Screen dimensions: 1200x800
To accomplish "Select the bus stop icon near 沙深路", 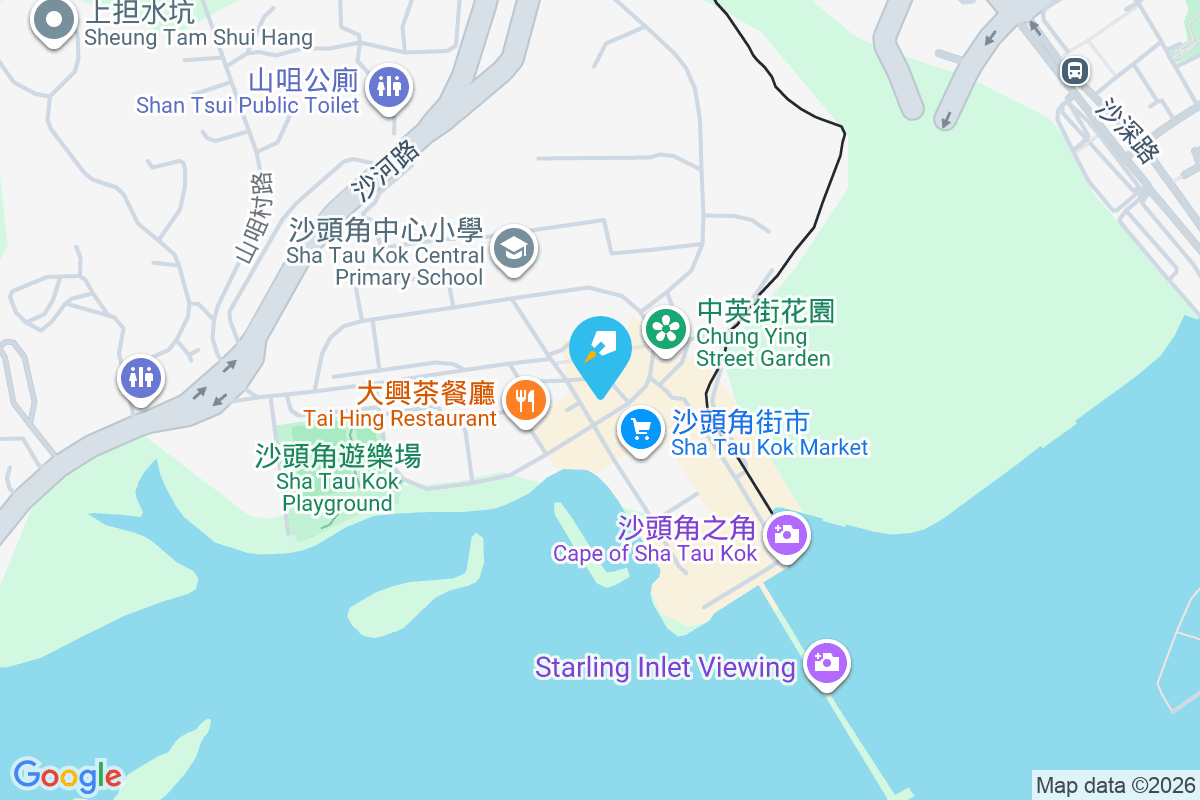I will (x=1075, y=70).
